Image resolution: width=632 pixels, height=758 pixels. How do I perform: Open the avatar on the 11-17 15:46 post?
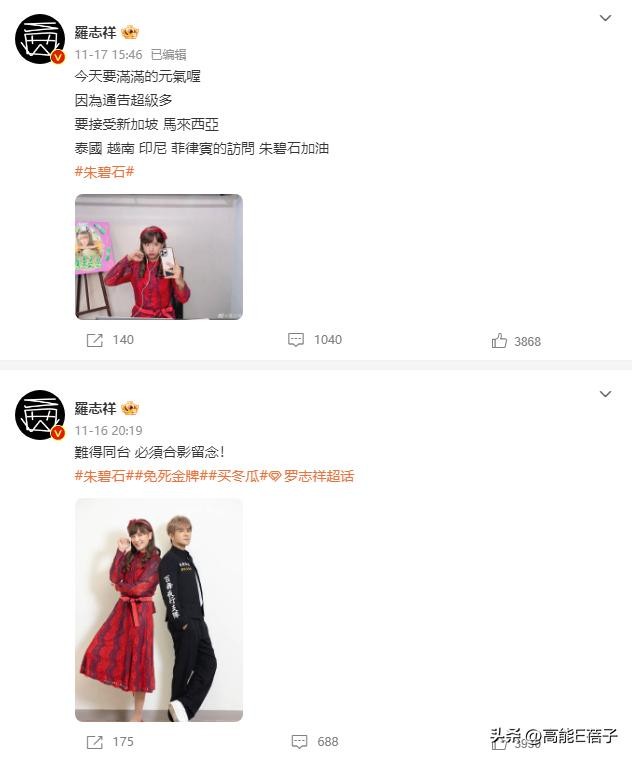[x=40, y=40]
